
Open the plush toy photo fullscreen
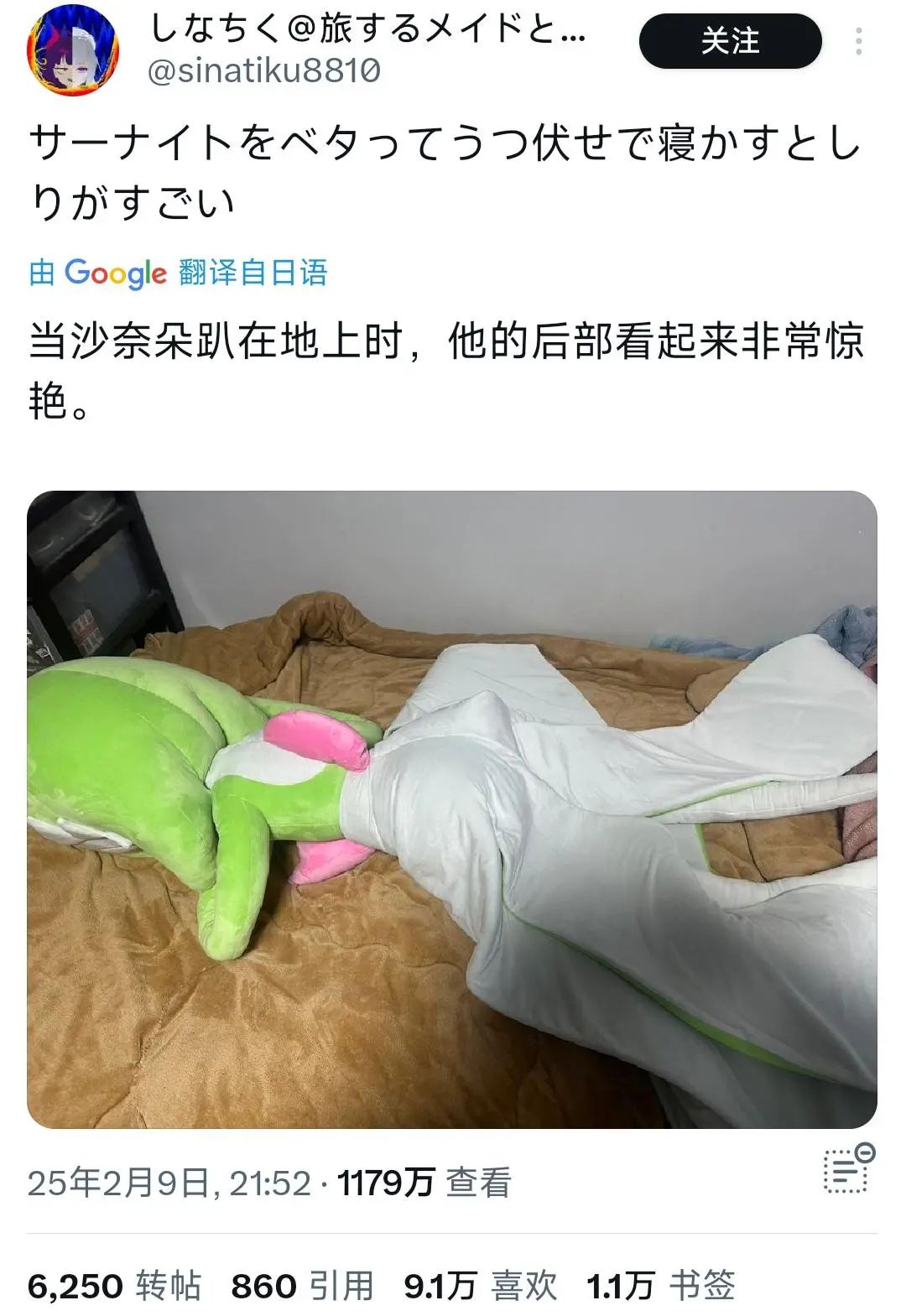(451, 809)
